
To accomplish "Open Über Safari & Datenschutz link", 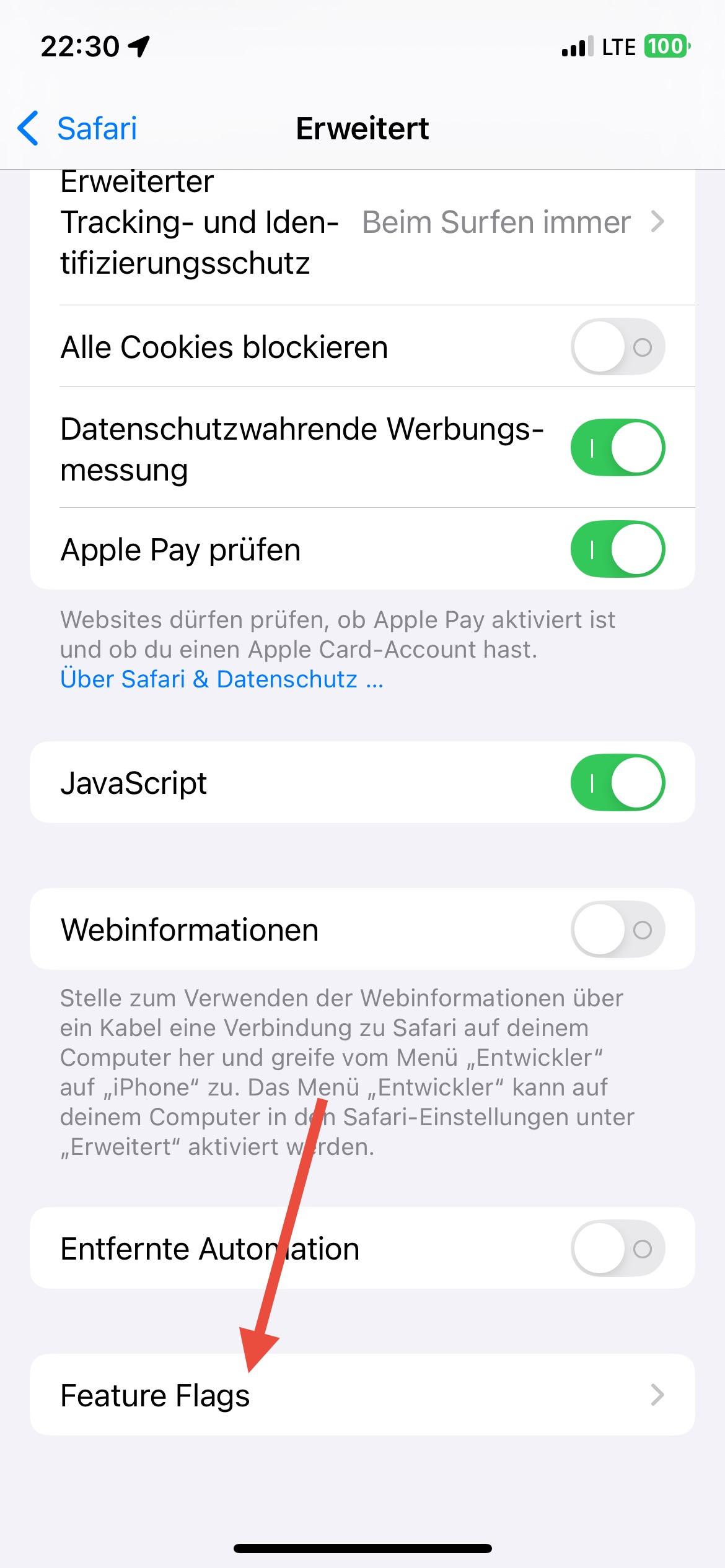I will click(221, 679).
